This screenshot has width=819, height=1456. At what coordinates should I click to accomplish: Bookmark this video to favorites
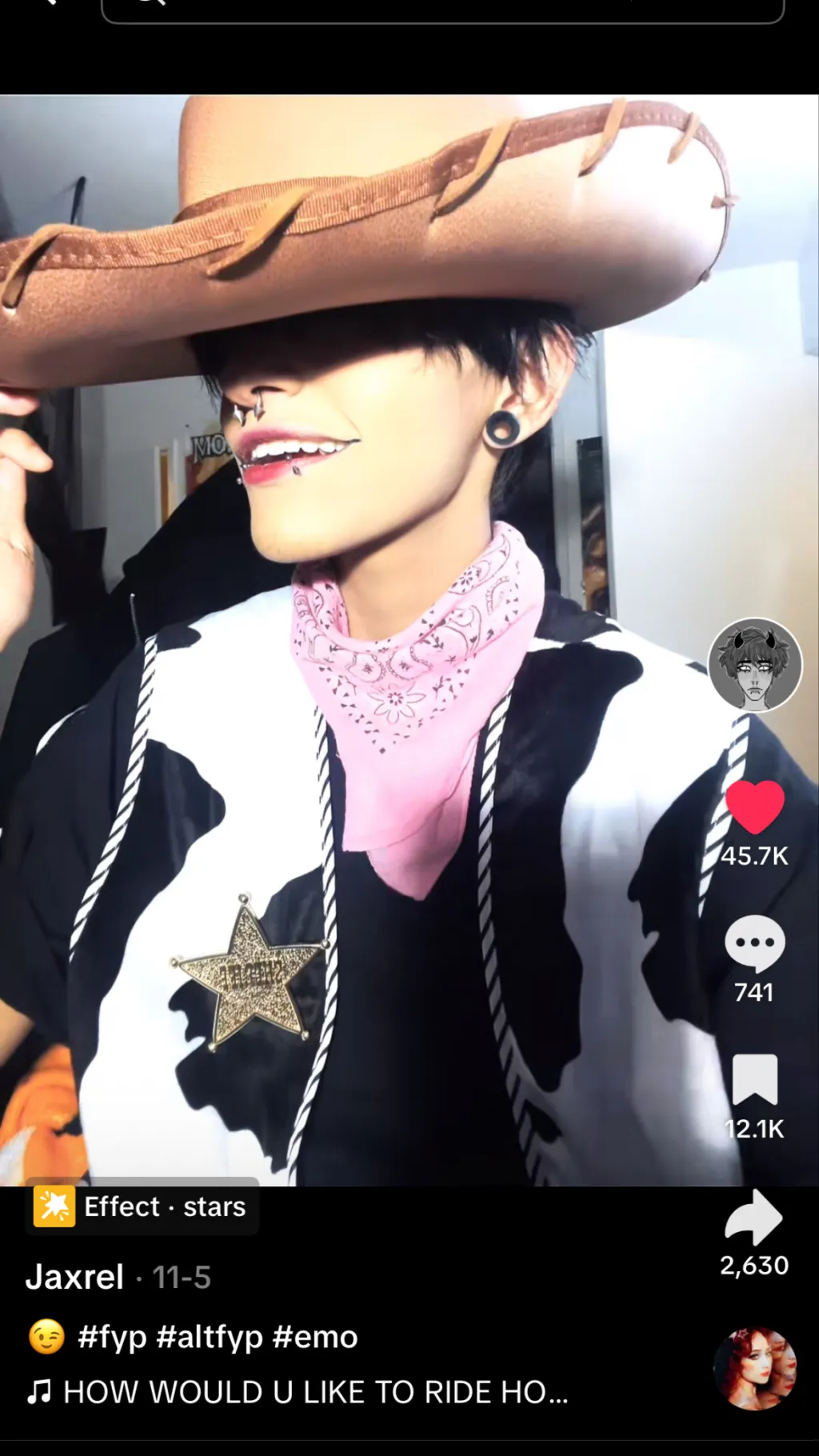point(754,1080)
